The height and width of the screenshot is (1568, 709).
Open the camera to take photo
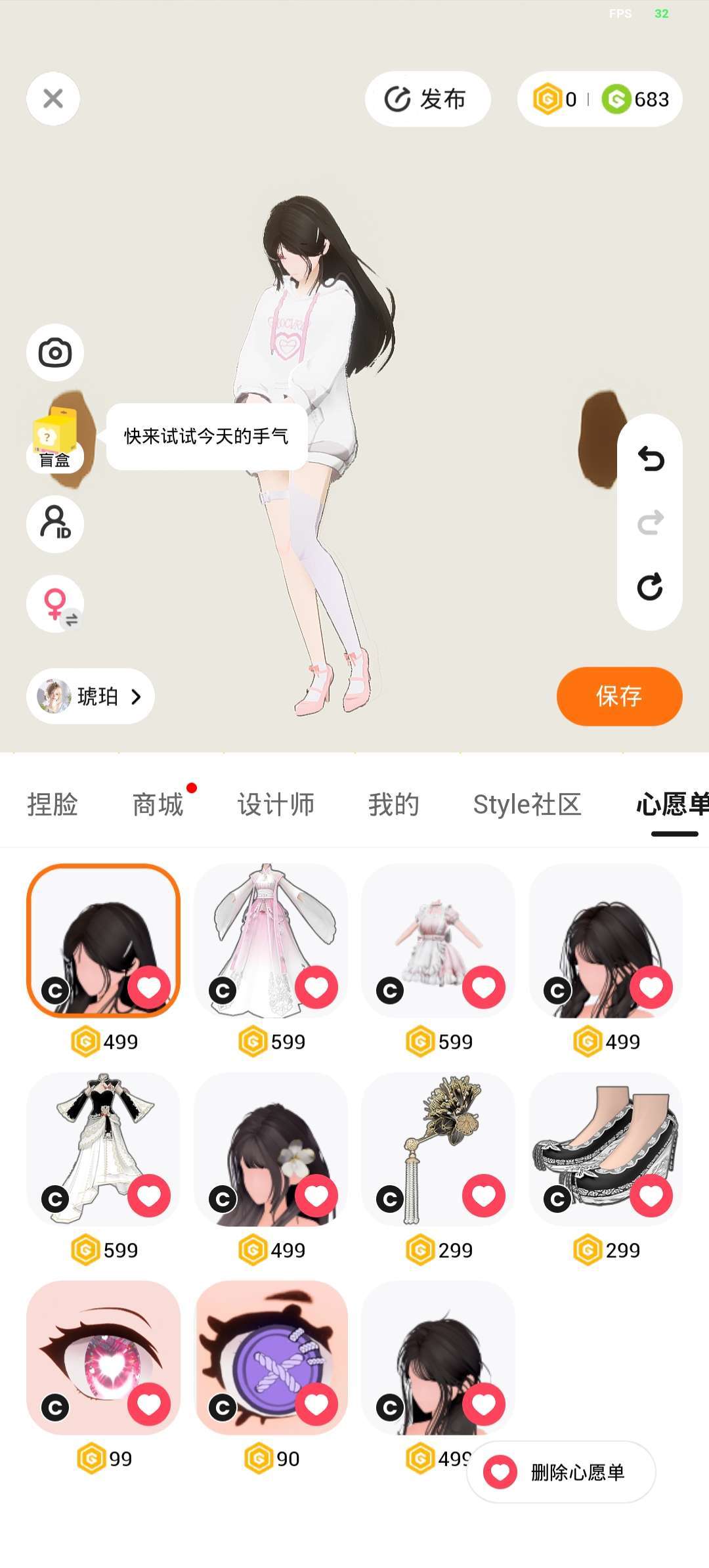coord(55,353)
